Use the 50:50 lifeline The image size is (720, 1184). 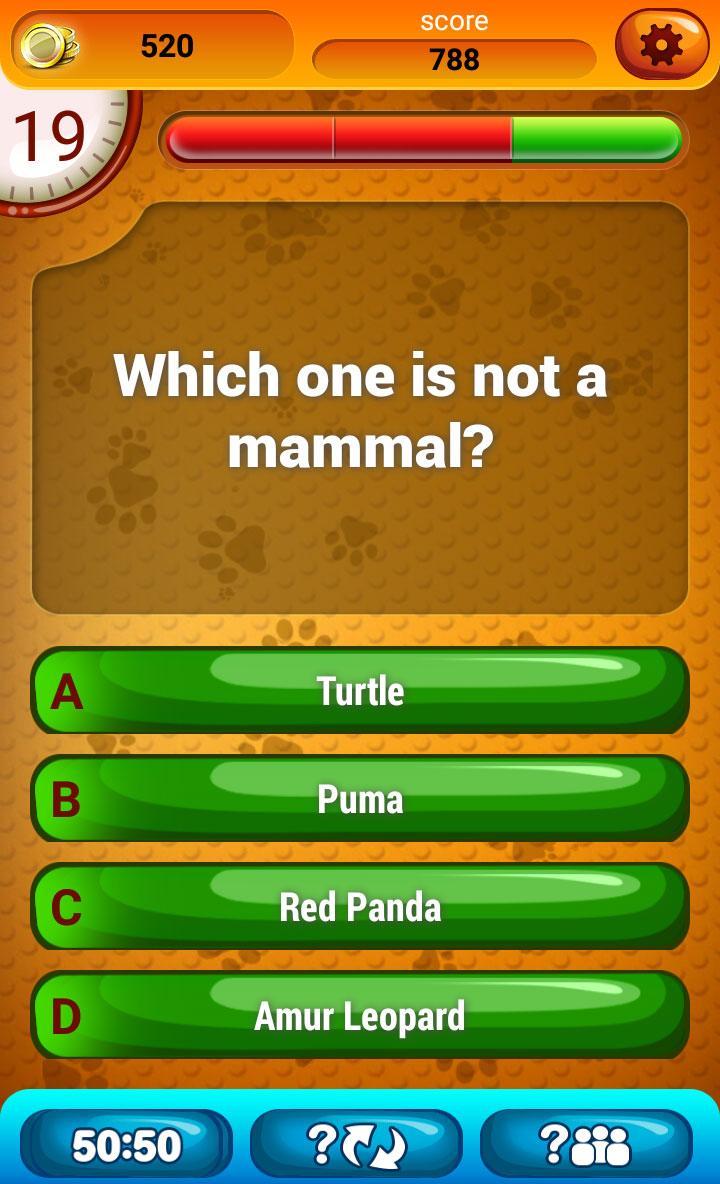click(x=124, y=1142)
